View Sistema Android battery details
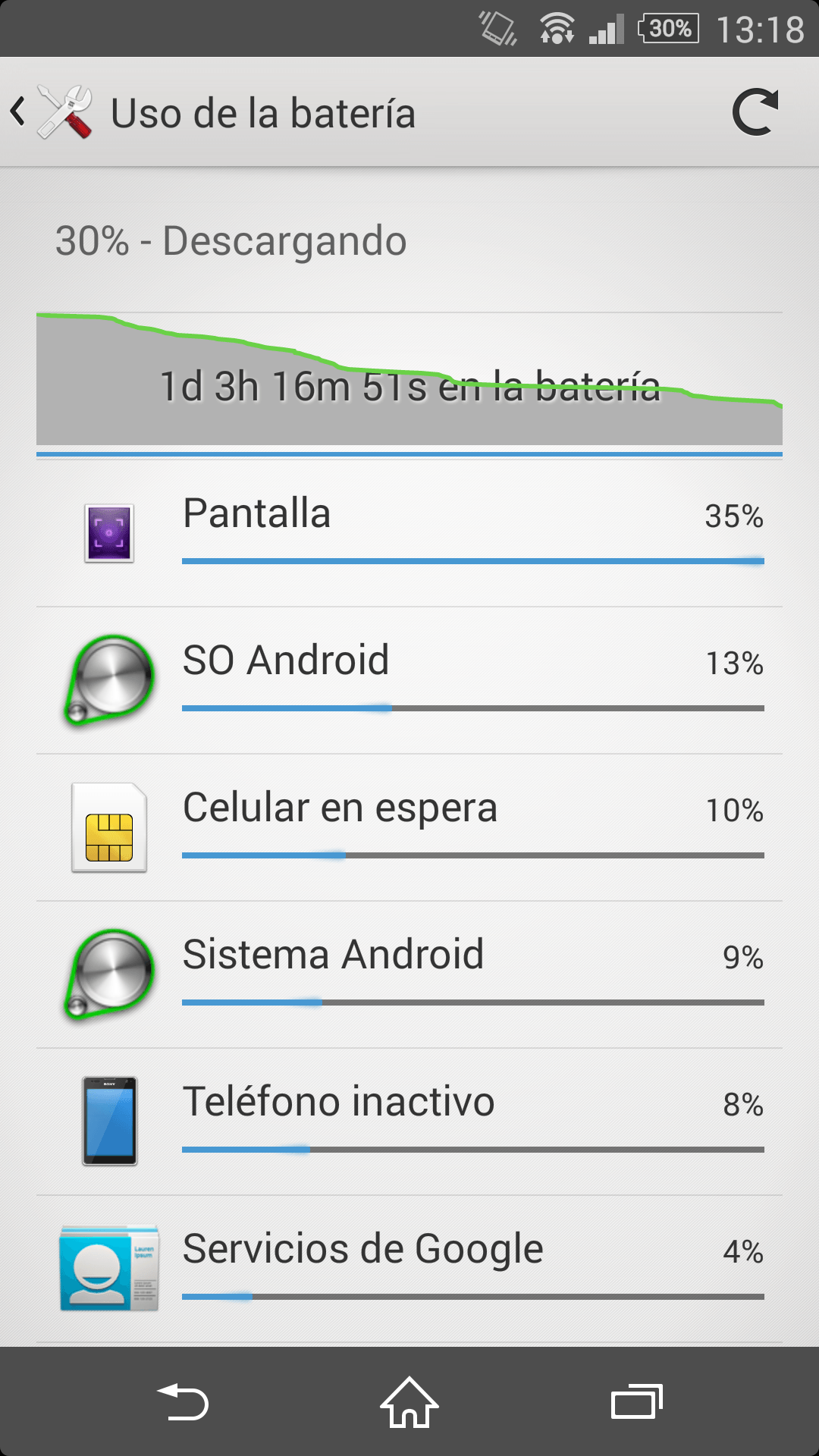819x1456 pixels. 409,974
